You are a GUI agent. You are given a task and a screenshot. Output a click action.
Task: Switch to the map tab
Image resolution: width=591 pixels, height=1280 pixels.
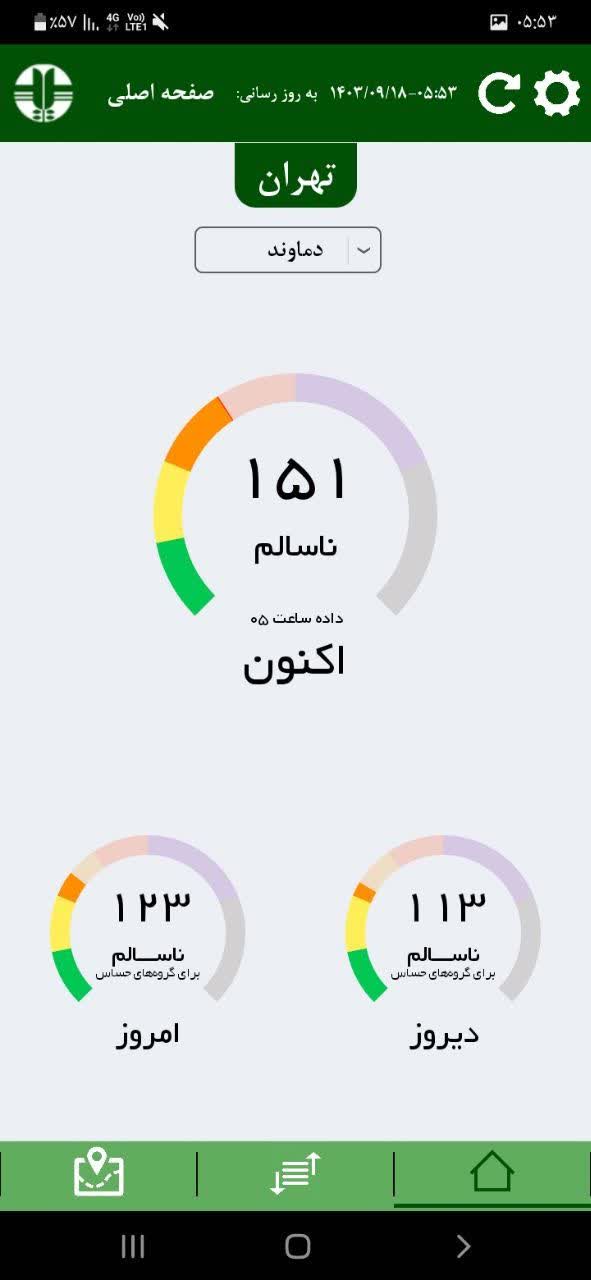tap(99, 1173)
